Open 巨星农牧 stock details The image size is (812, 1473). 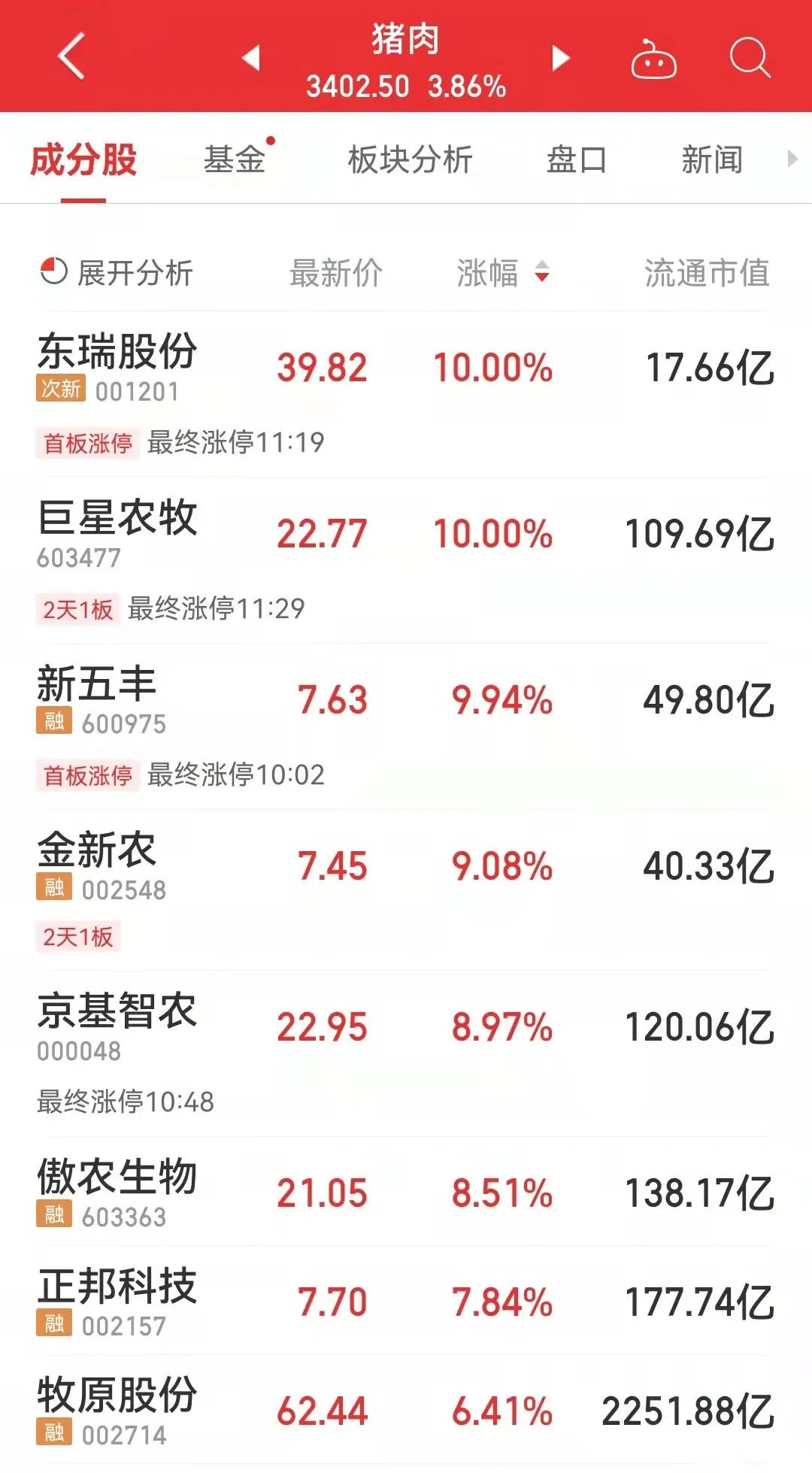406,560
